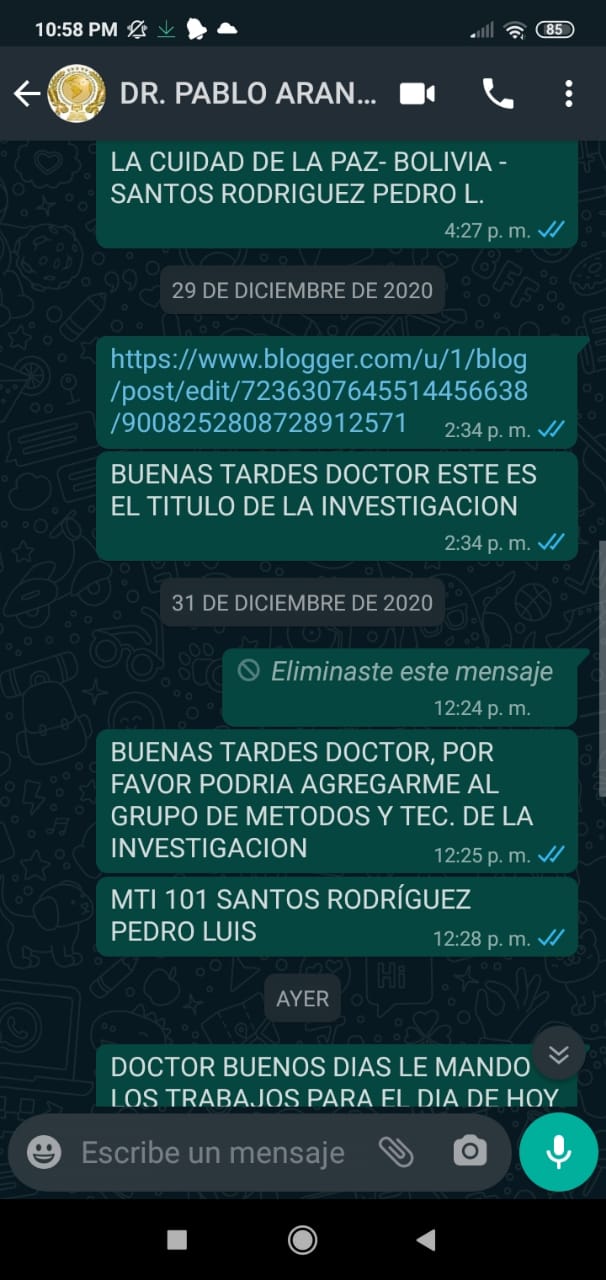Tap the system back triangle
This screenshot has height=1280, width=606.
426,1240
